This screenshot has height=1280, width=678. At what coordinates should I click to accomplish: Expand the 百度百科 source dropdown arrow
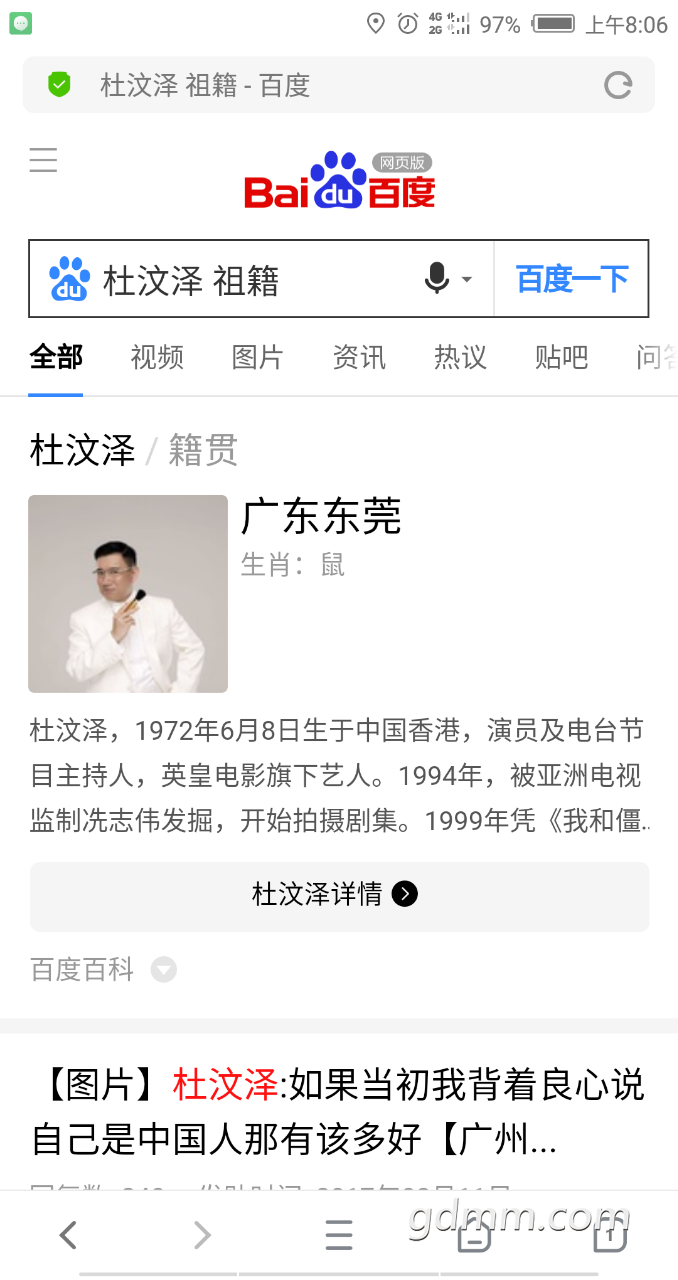163,970
